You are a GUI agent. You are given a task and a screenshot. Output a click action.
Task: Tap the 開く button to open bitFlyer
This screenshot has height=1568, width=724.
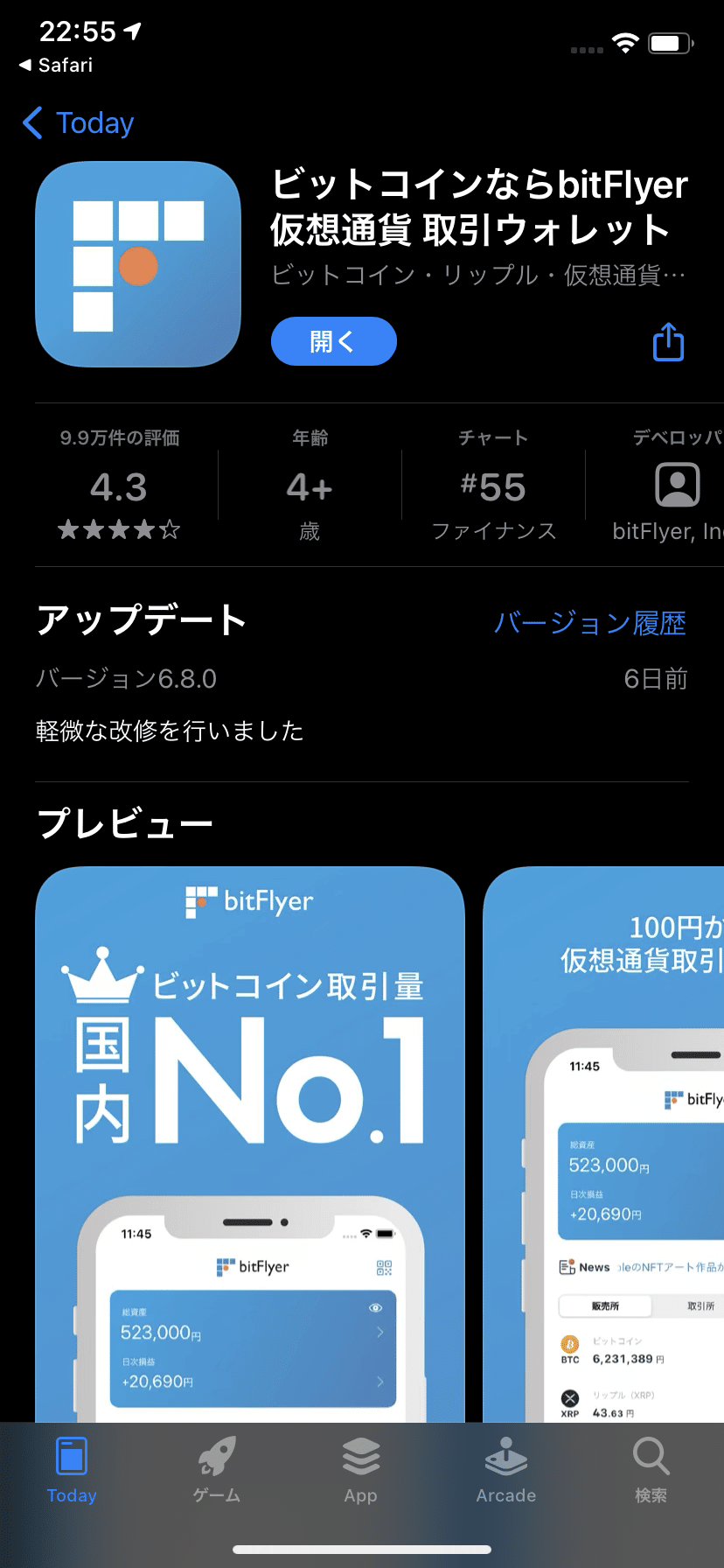(x=333, y=341)
